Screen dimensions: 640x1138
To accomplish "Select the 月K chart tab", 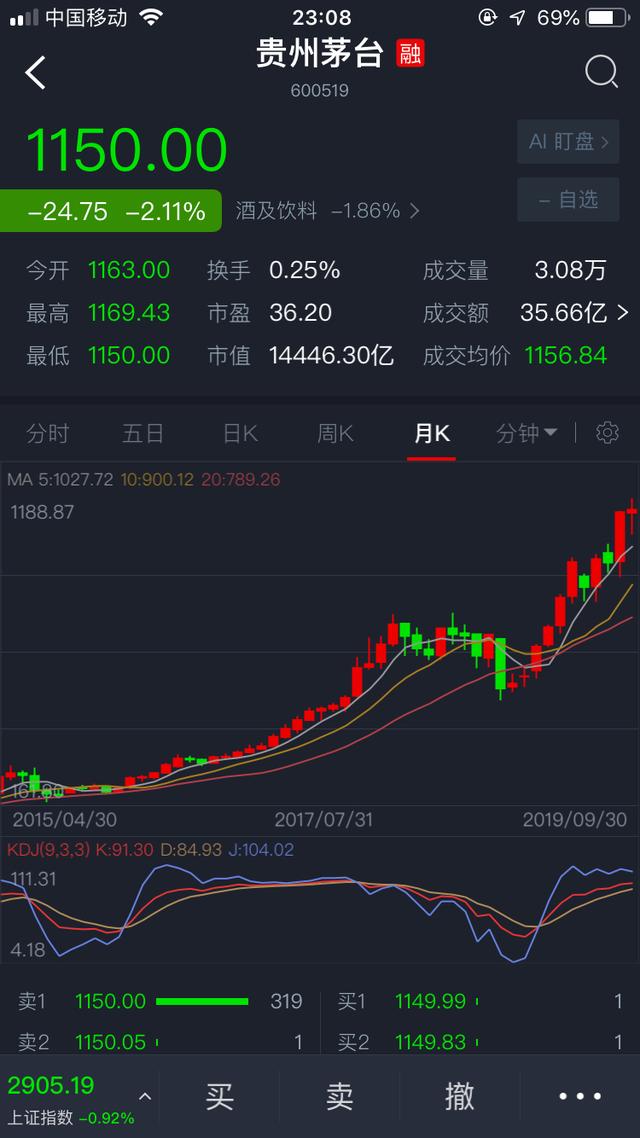I will tap(432, 433).
